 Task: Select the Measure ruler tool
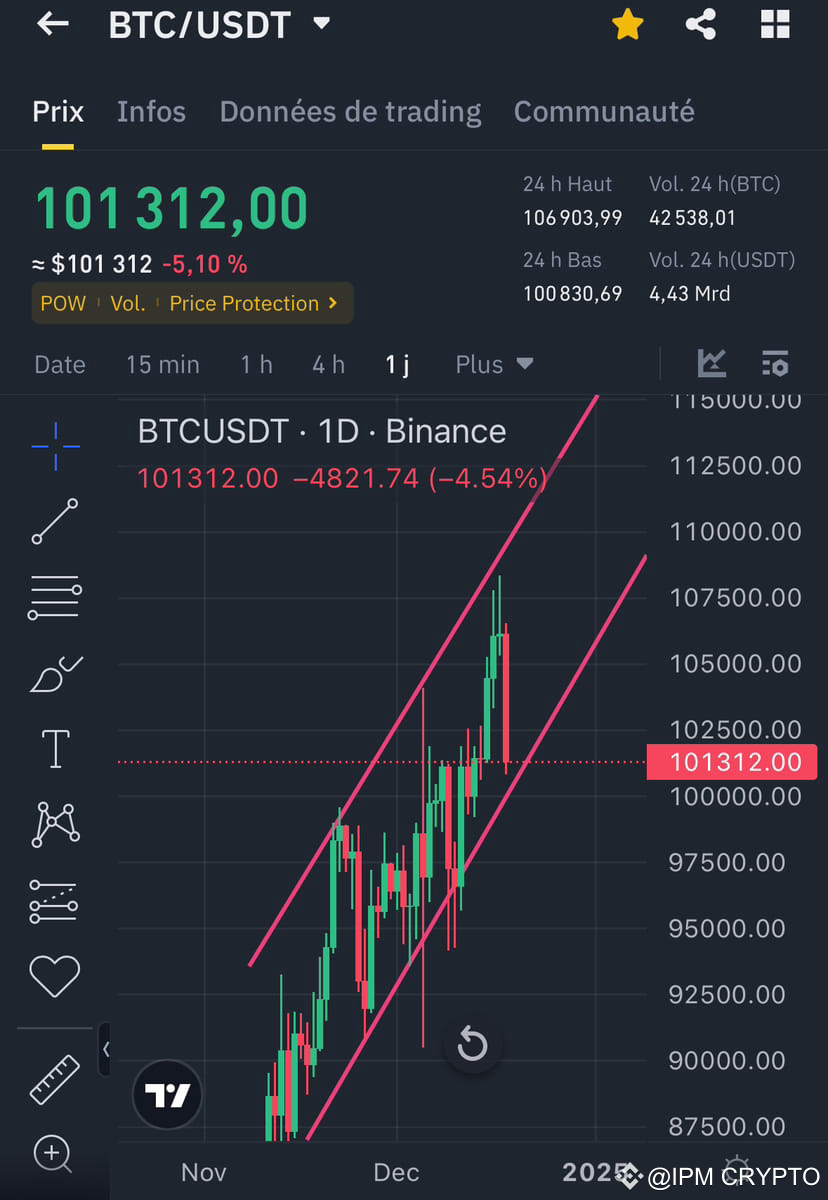[x=55, y=1081]
